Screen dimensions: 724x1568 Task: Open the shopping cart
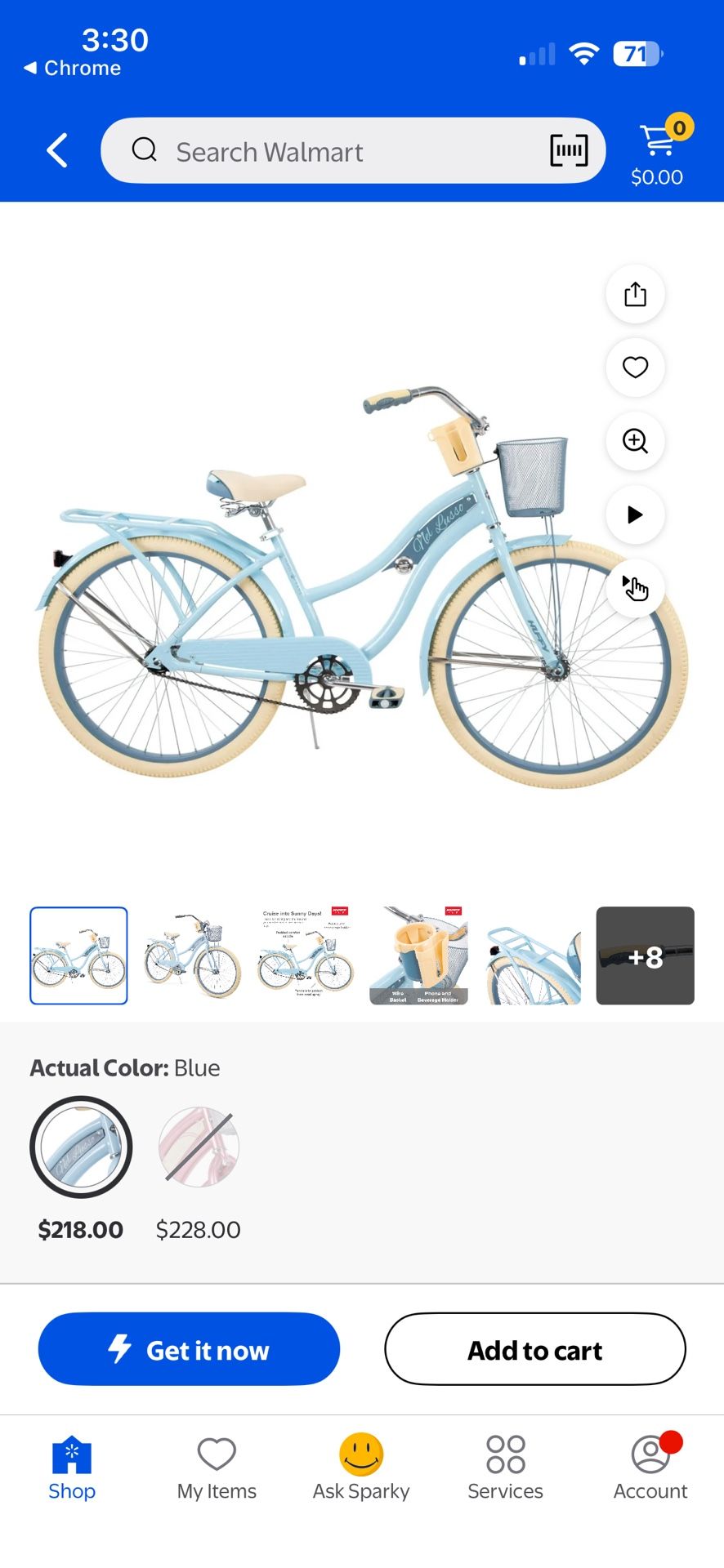pyautogui.click(x=658, y=151)
